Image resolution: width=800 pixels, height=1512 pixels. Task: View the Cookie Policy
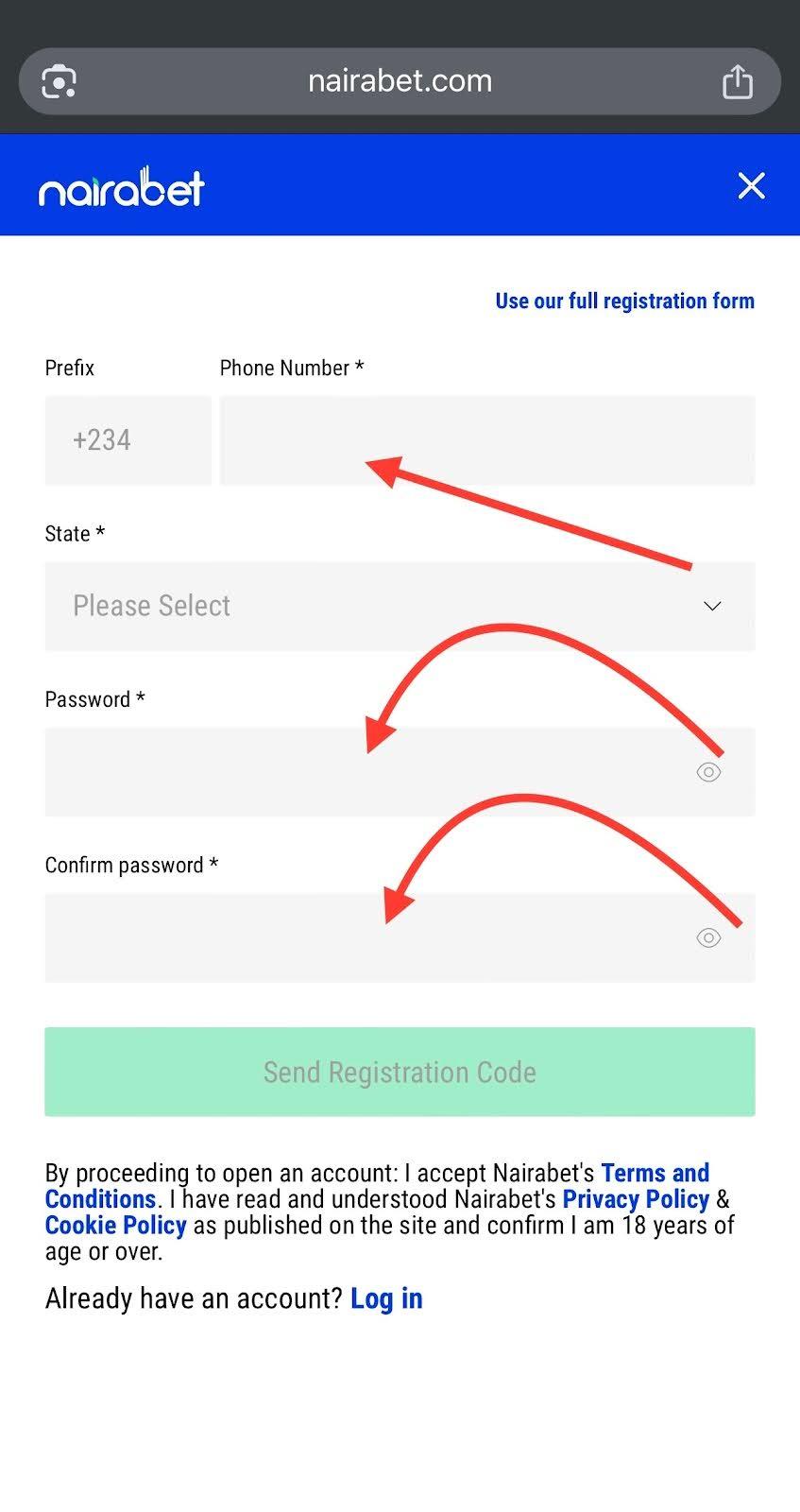pos(115,1226)
